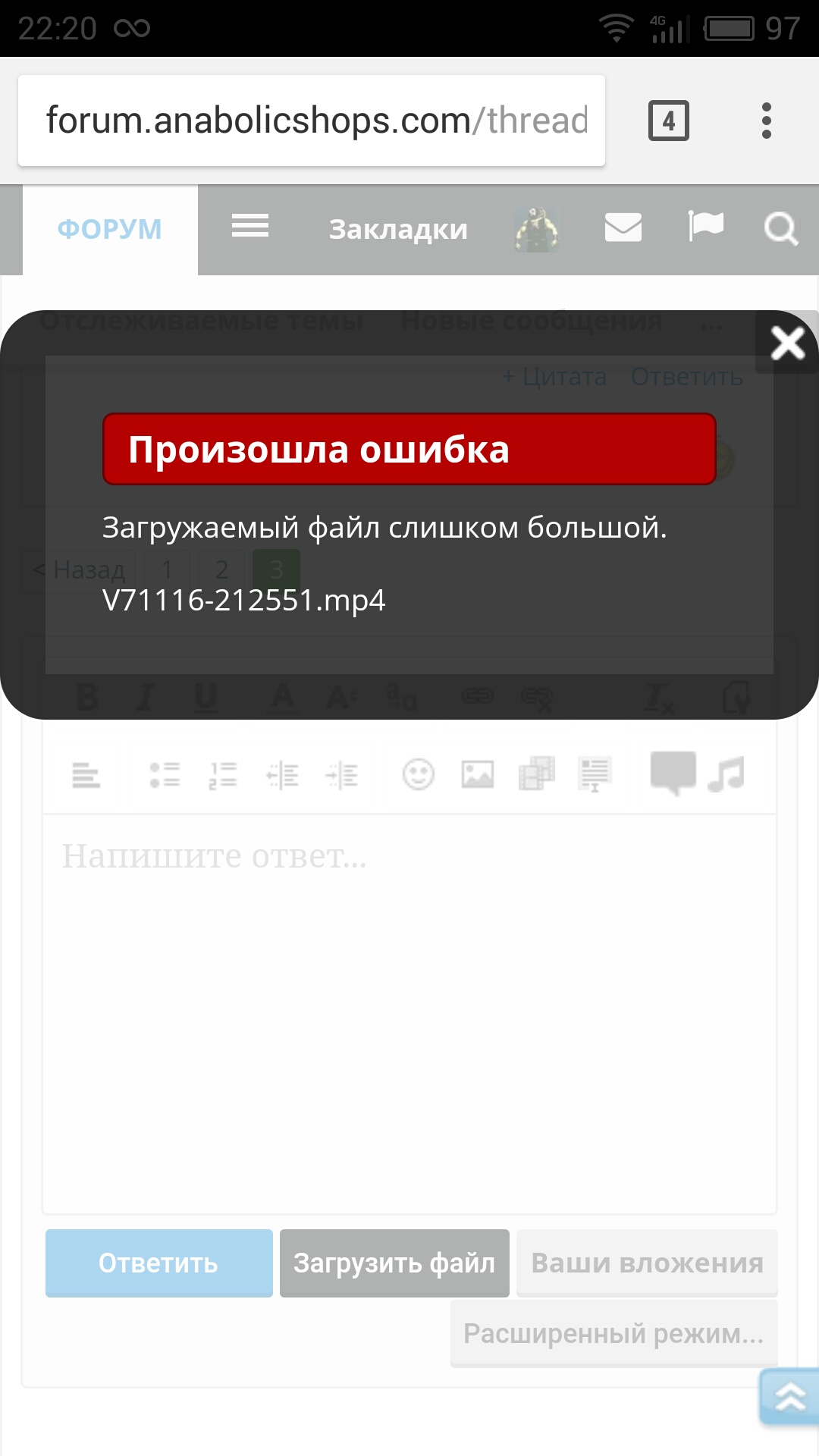
Task: Insert an image into the reply
Action: point(478,774)
